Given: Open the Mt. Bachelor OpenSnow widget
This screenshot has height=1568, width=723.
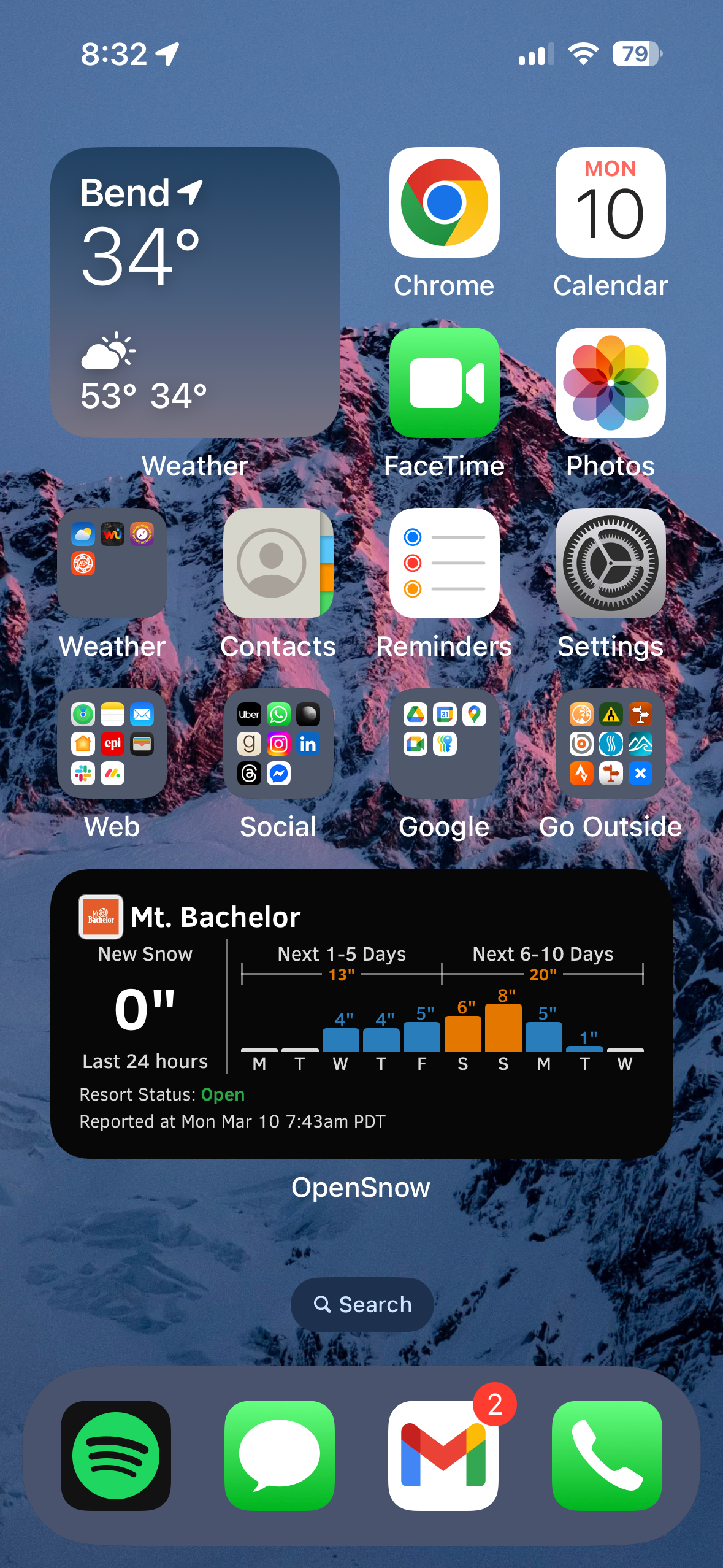Looking at the screenshot, I should (x=361, y=1013).
